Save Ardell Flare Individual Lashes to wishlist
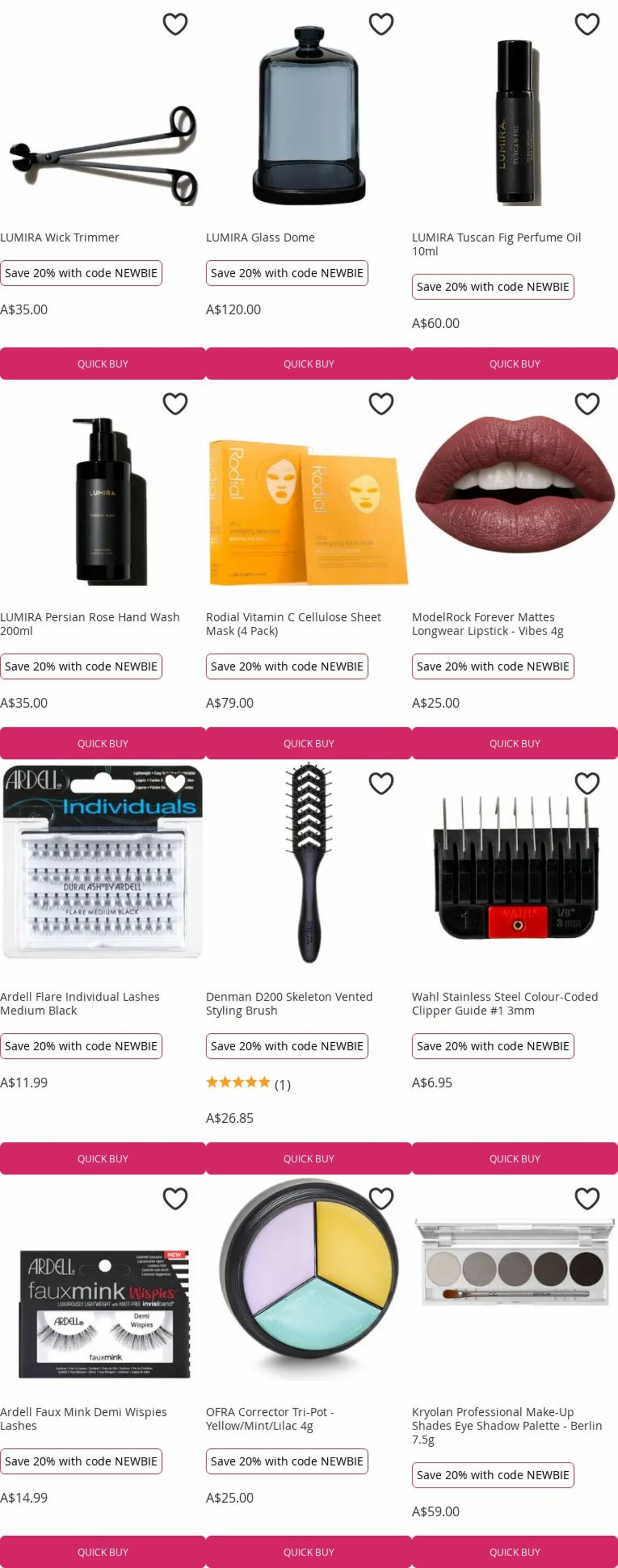This screenshot has width=618, height=1568. [x=175, y=783]
